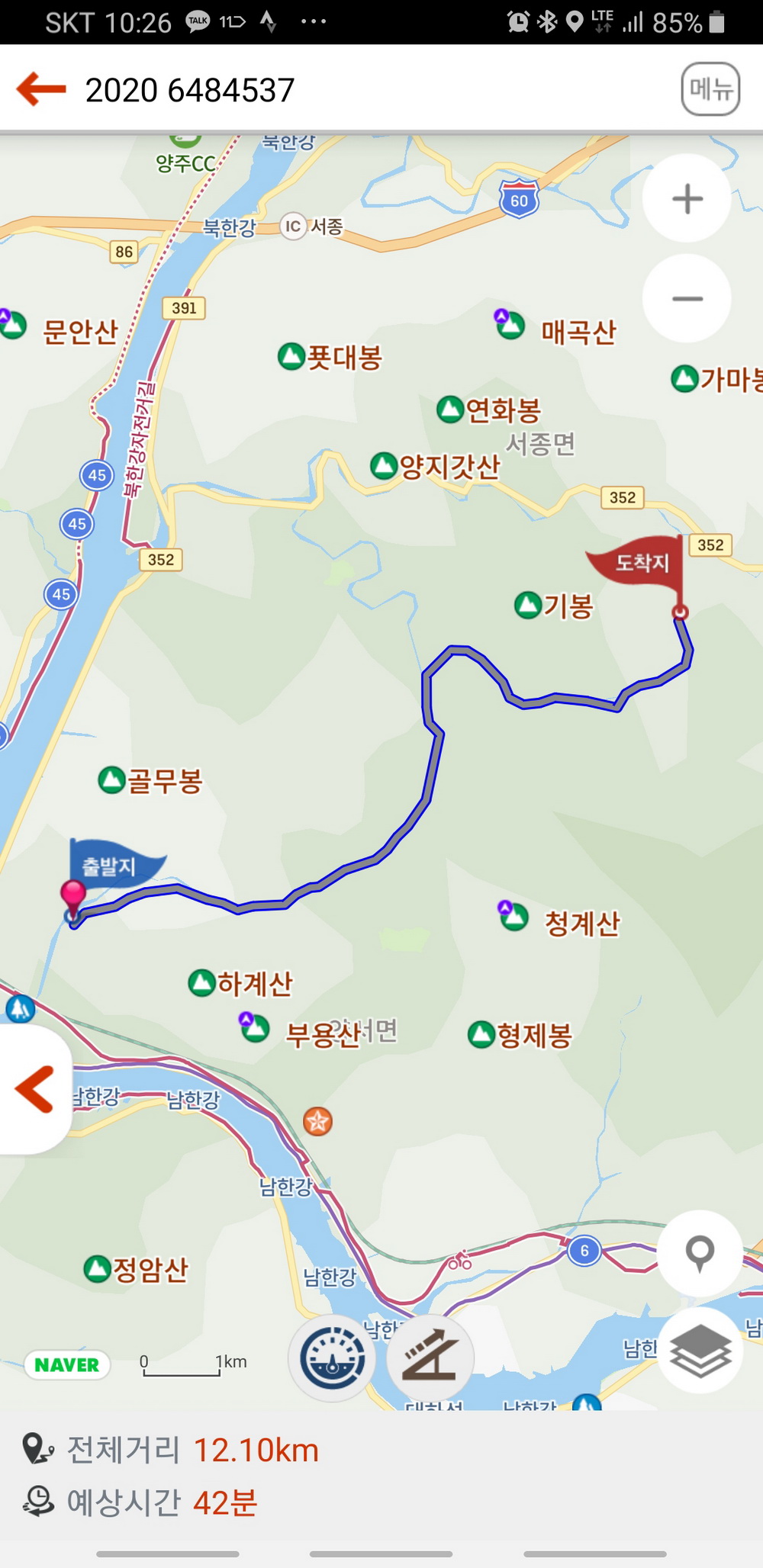The image size is (763, 1568).
Task: Show the elevation slope profile
Action: point(430,1358)
